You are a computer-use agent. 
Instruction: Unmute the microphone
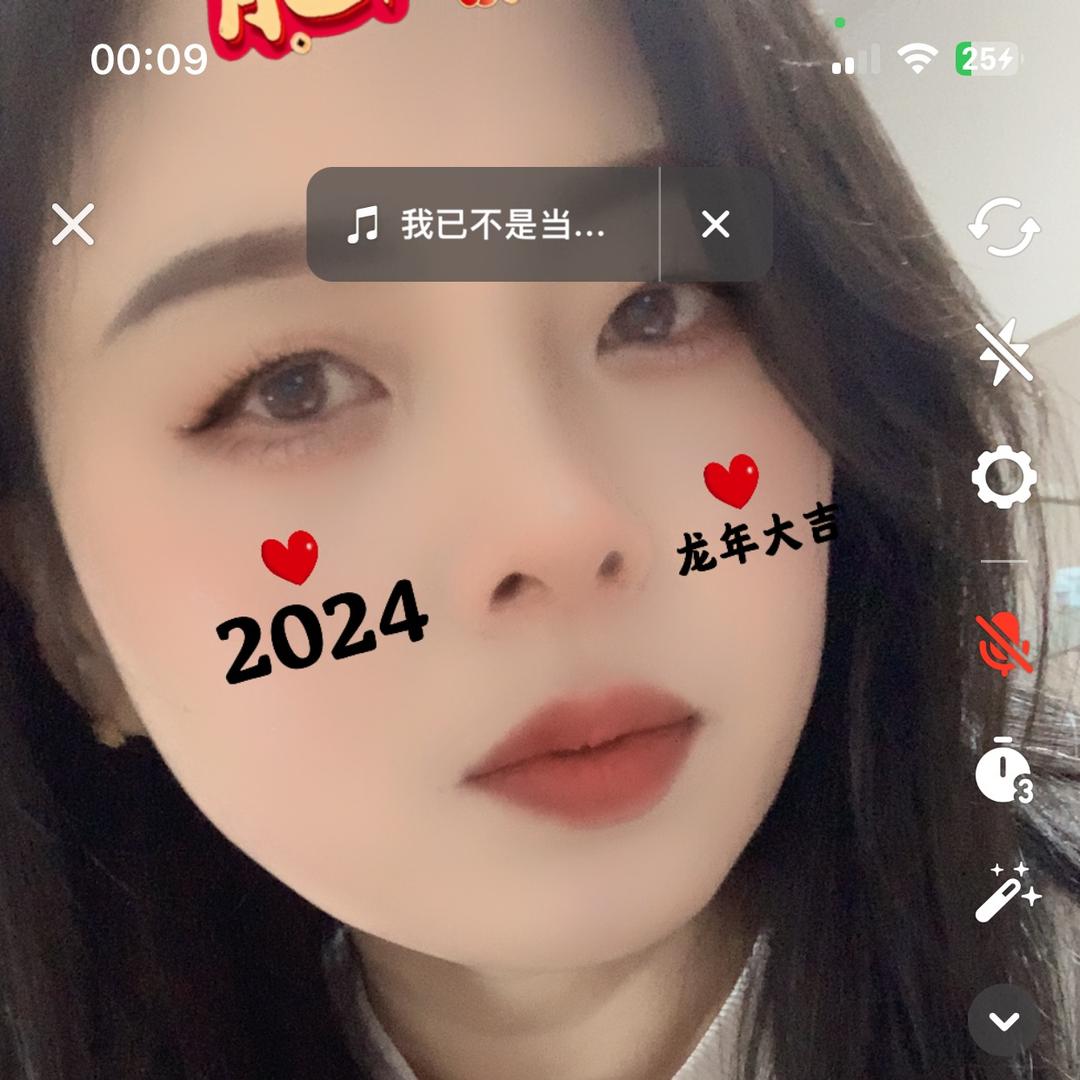(x=1004, y=643)
